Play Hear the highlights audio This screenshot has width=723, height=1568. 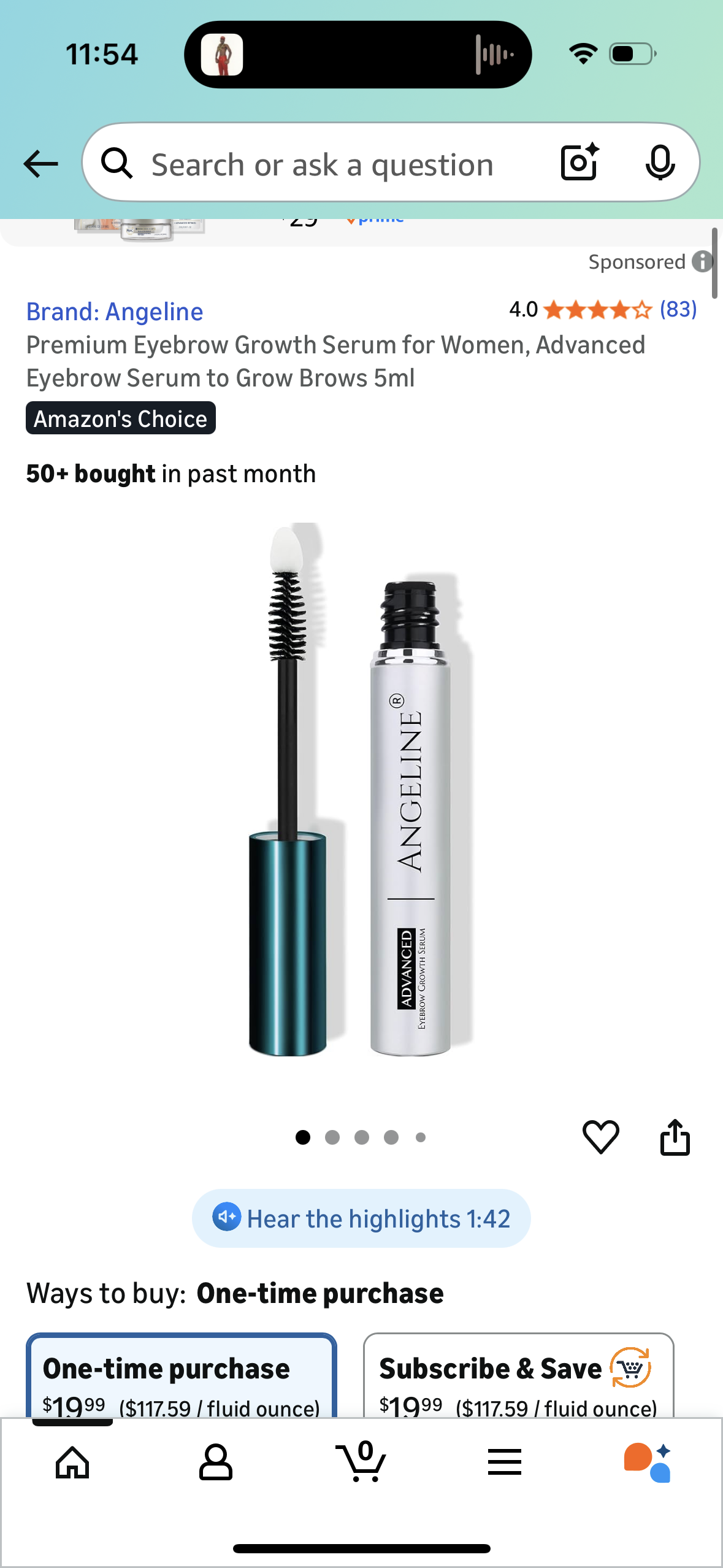coord(361,1218)
